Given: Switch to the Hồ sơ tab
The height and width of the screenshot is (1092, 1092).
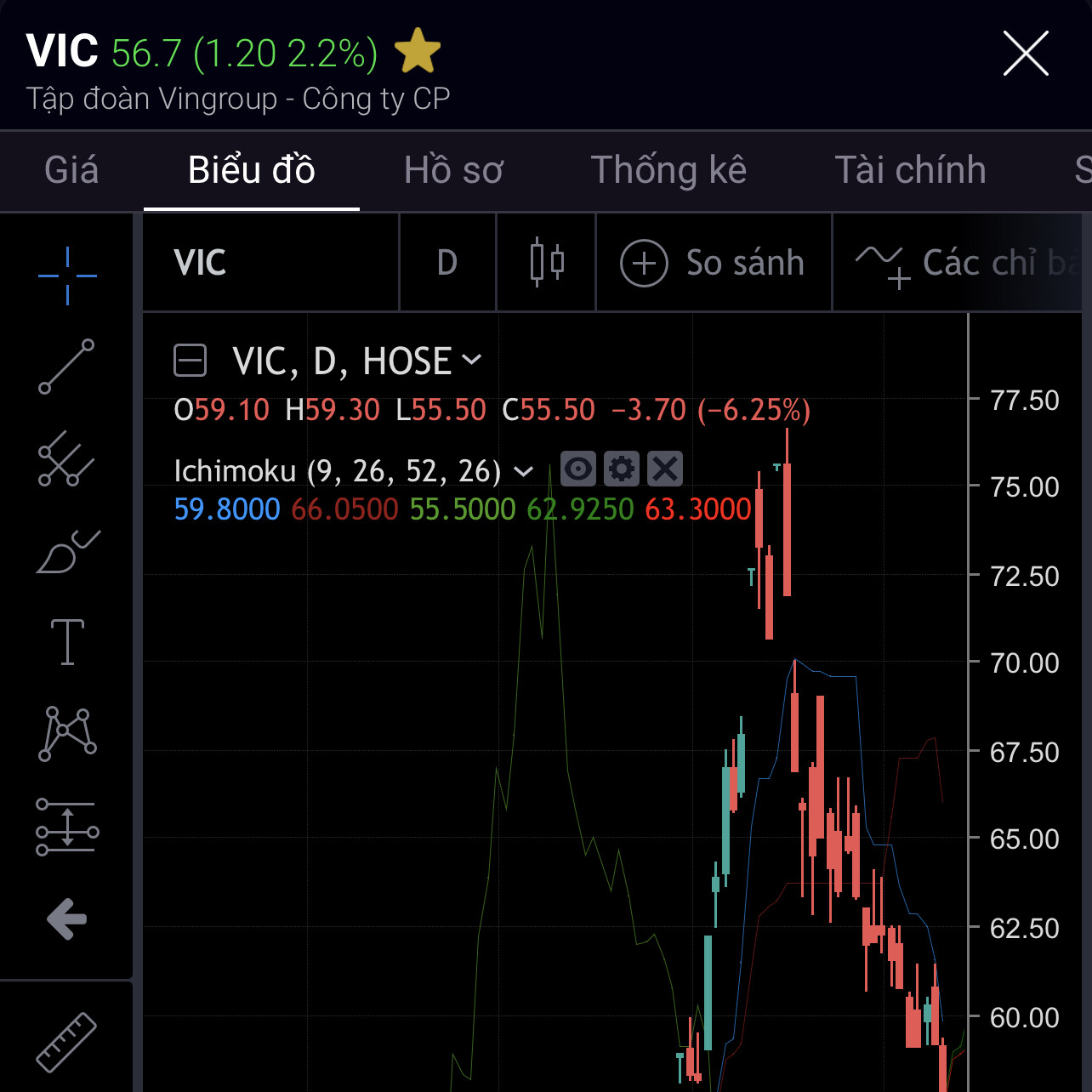Looking at the screenshot, I should [x=453, y=170].
